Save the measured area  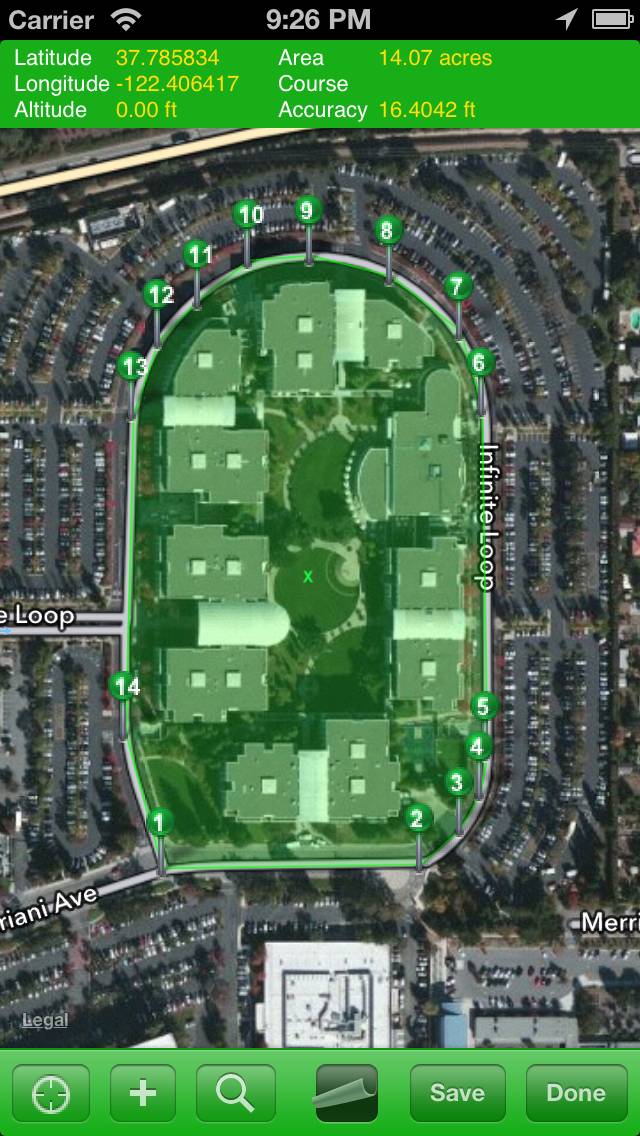(457, 1093)
